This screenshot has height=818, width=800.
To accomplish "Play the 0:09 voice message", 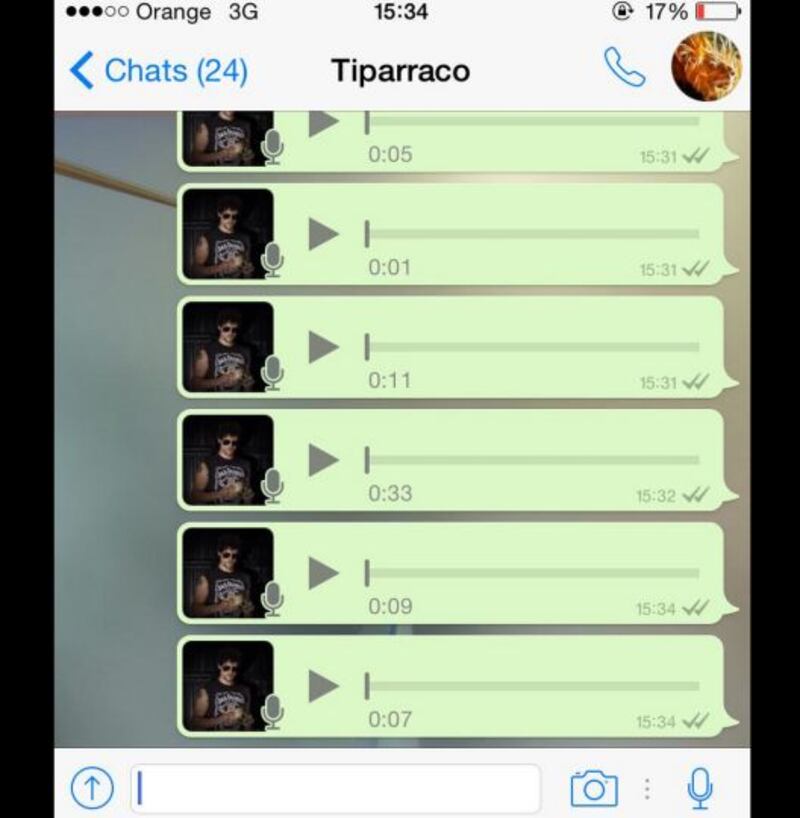I will pos(323,573).
